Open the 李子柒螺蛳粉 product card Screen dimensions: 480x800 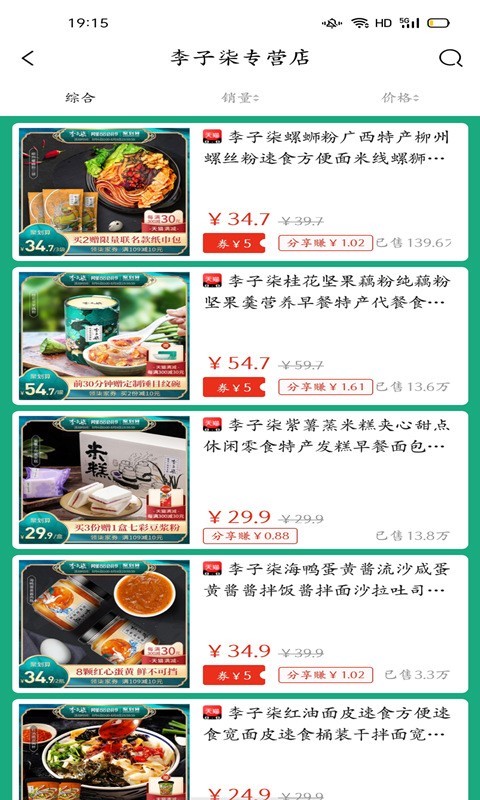pyautogui.click(x=240, y=192)
